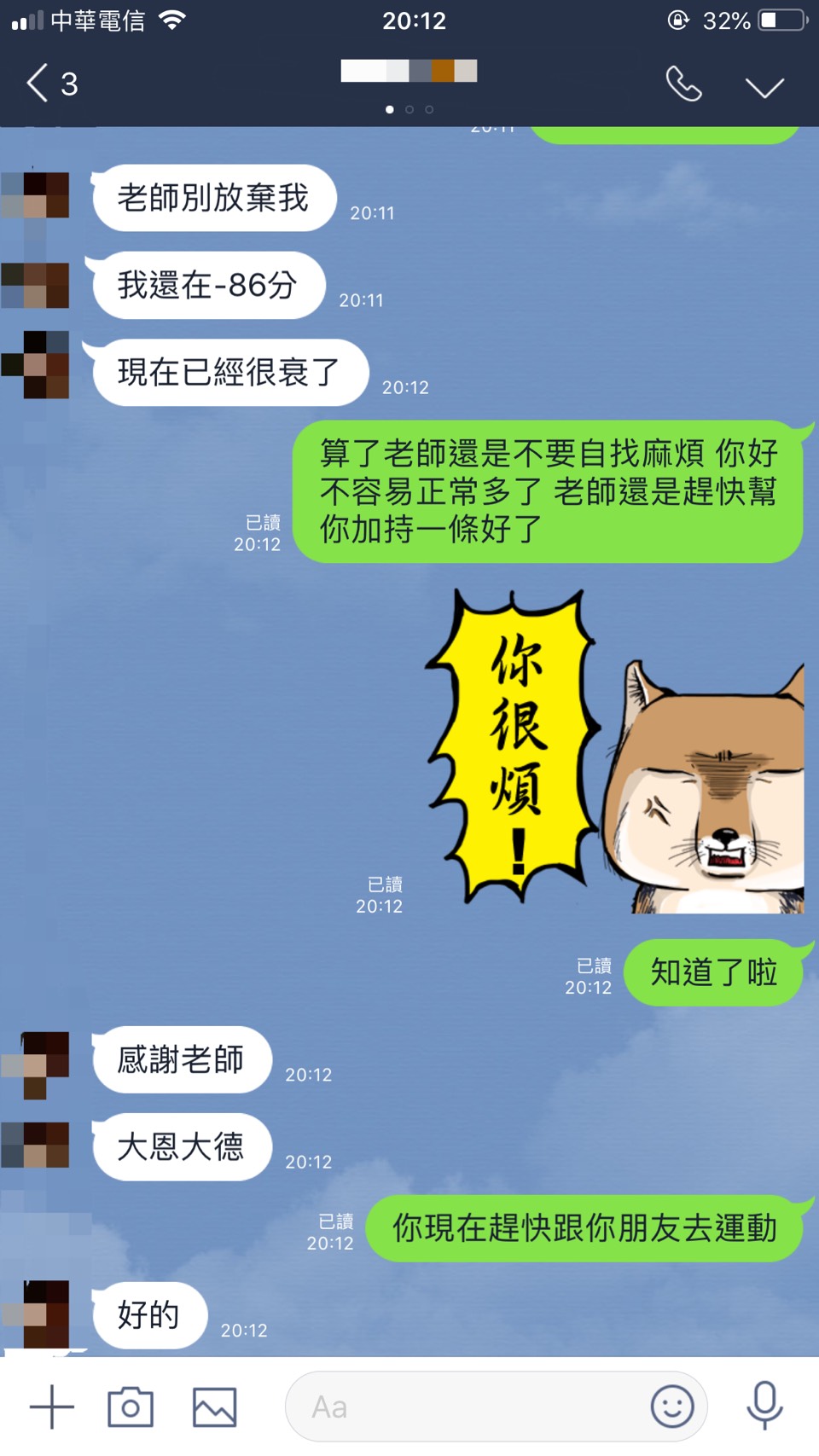This screenshot has width=819, height=1456.
Task: Open the emoji and sticker picker
Action: pos(672,1406)
